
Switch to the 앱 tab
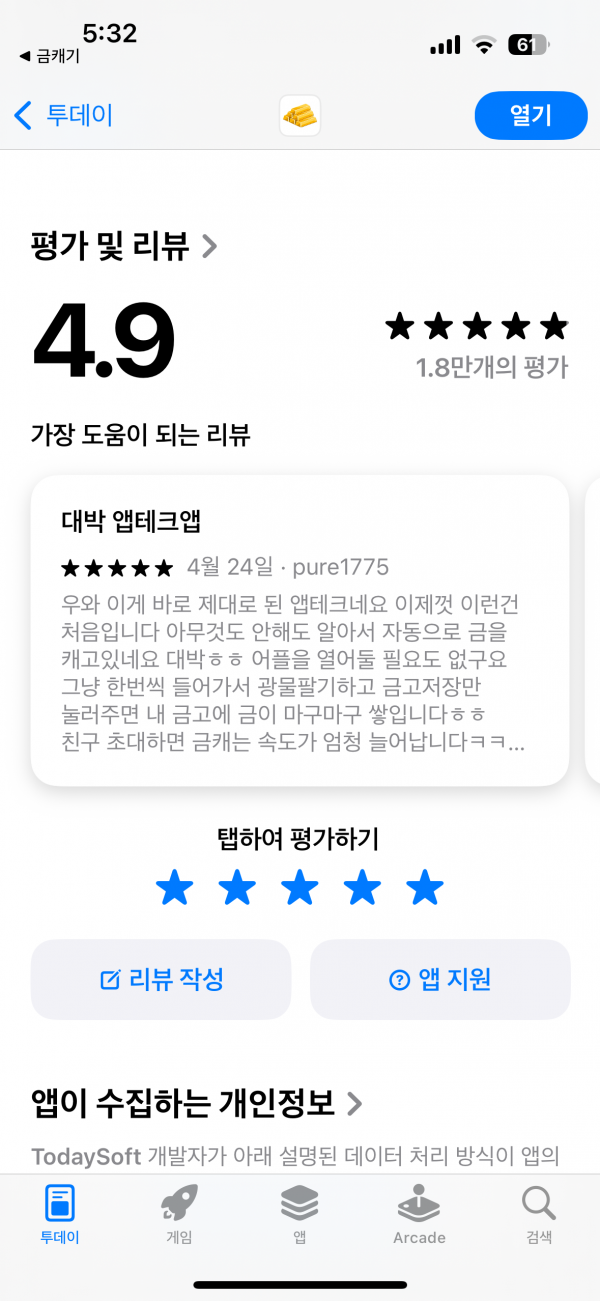(299, 1215)
